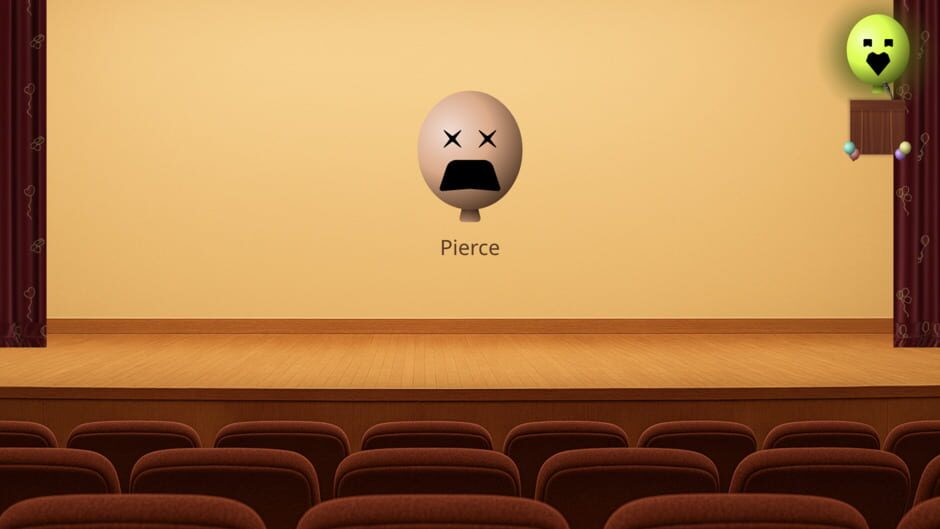940x529 pixels.
Task: Tap the Pierce balloon on stage
Action: coord(469,152)
